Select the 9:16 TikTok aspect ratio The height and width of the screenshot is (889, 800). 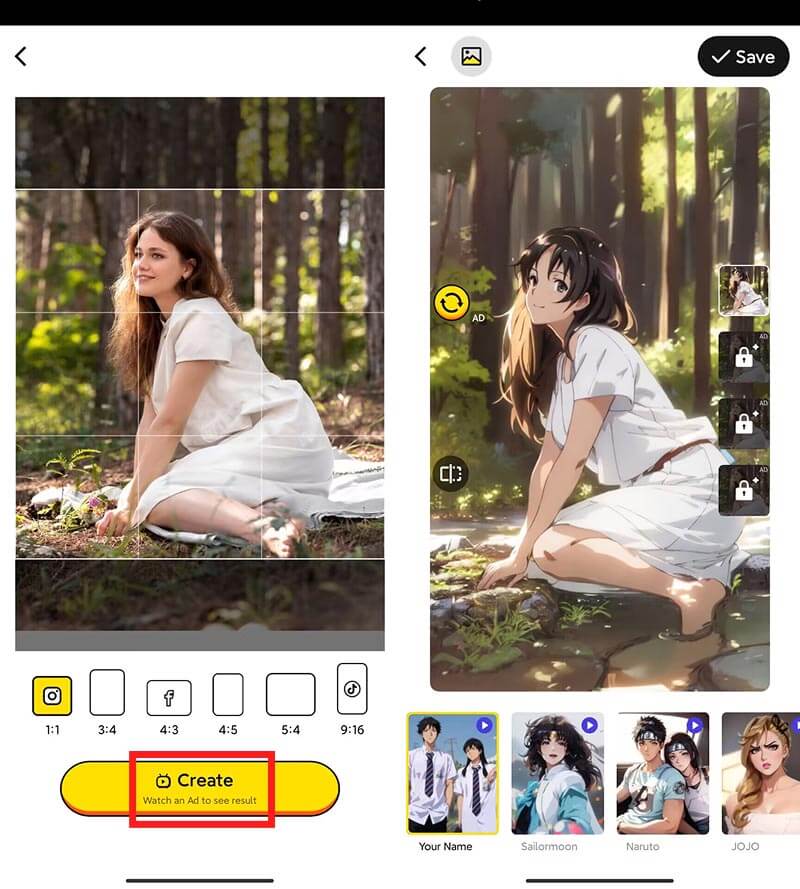[352, 689]
